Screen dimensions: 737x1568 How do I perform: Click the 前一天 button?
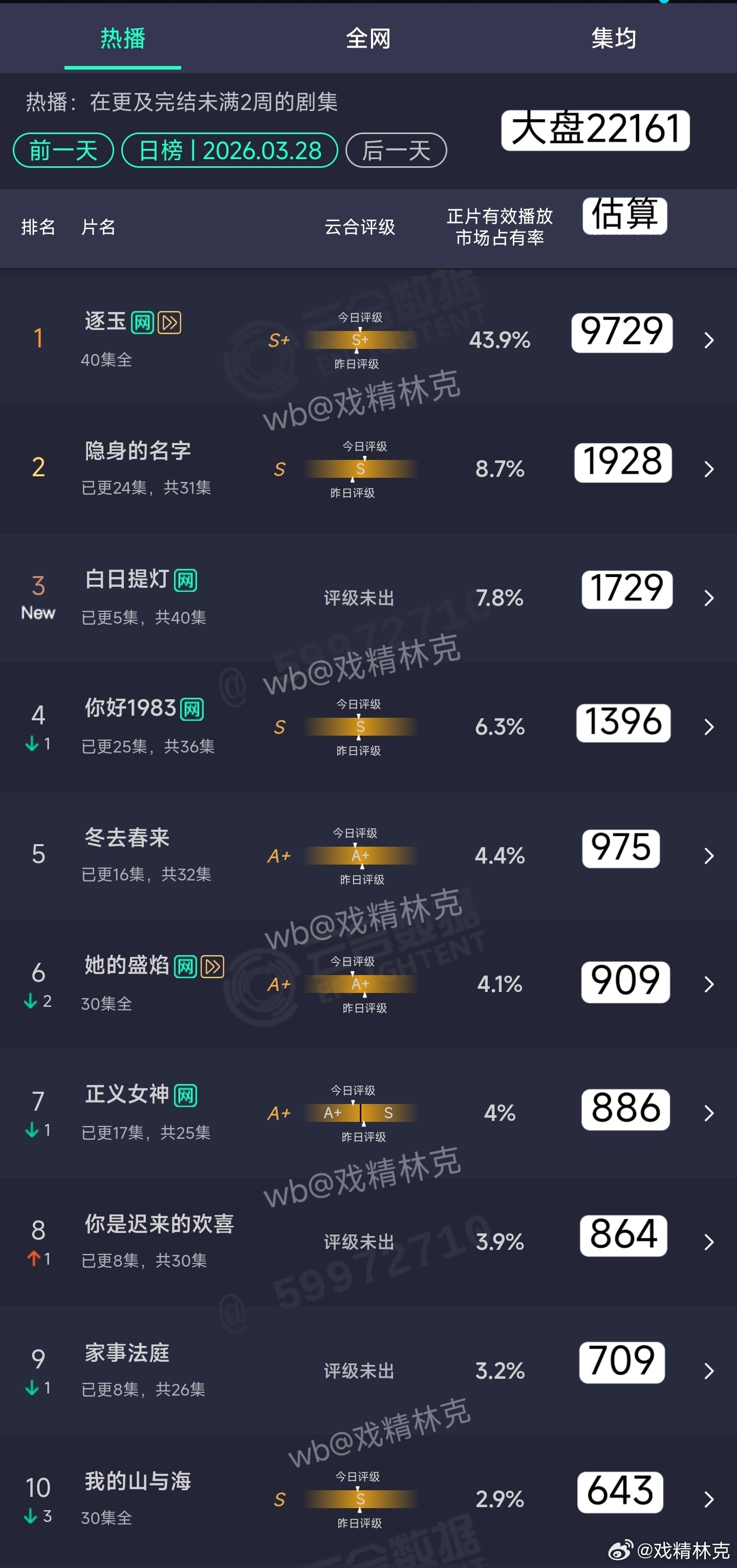click(x=63, y=150)
